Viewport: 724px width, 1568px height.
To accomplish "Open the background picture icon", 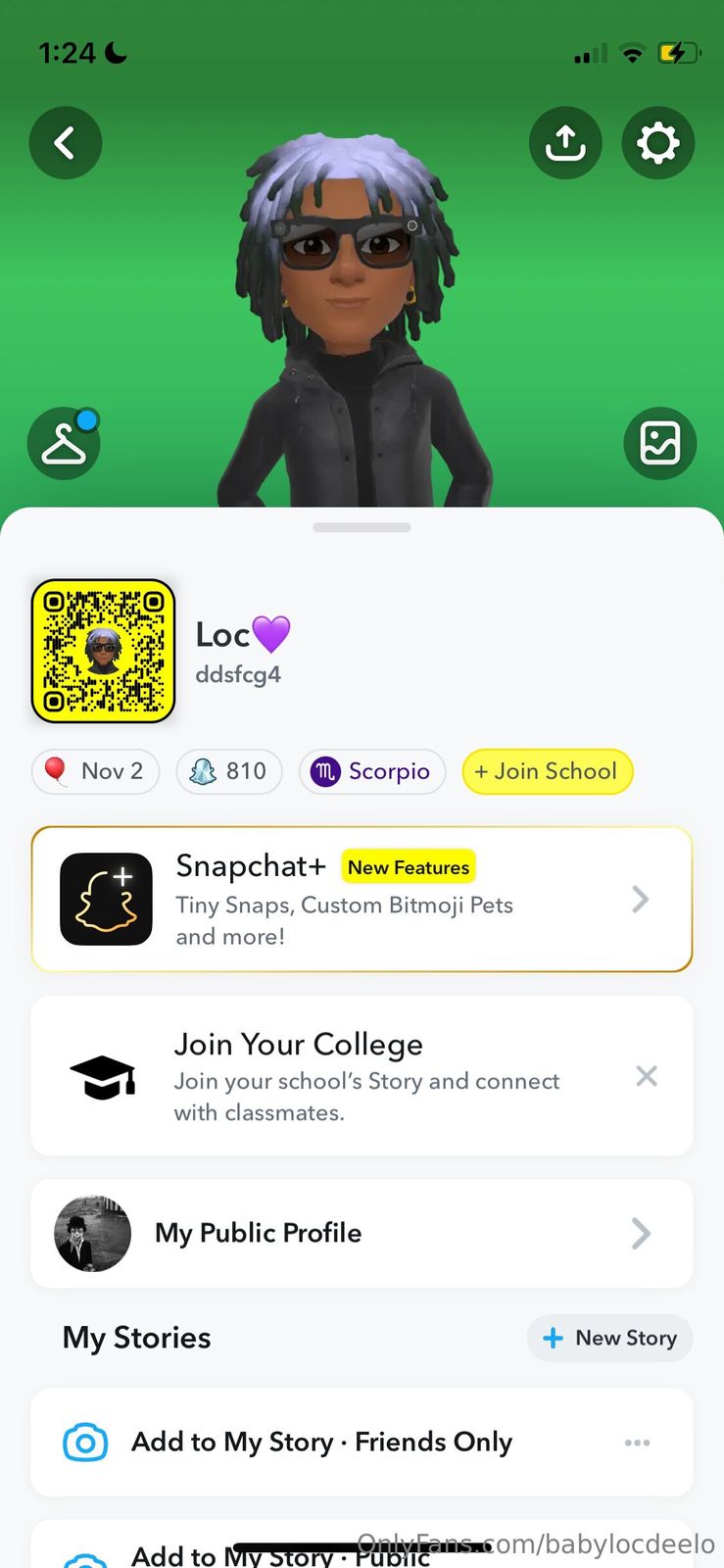I will [659, 443].
